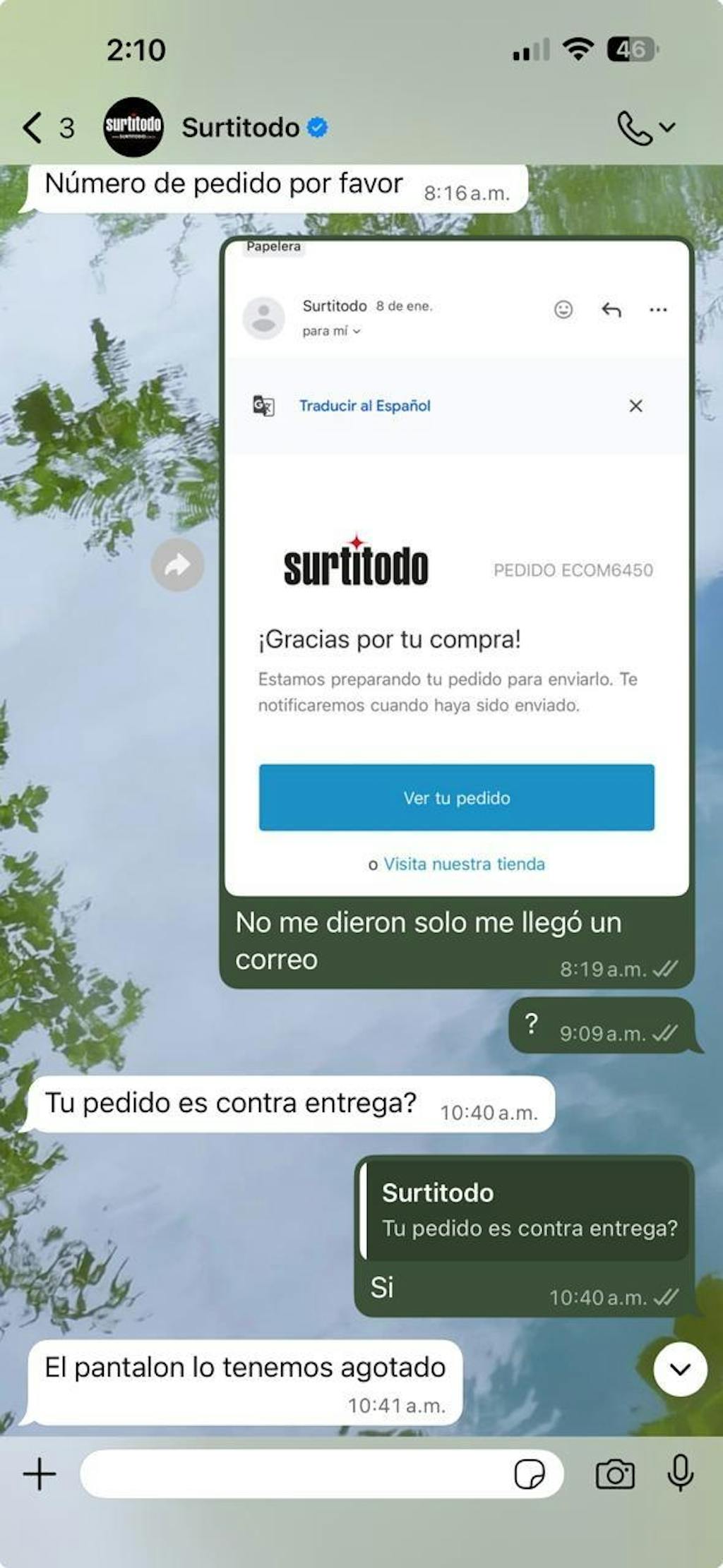723x1568 pixels.
Task: Open the camera to take photo
Action: (615, 1475)
